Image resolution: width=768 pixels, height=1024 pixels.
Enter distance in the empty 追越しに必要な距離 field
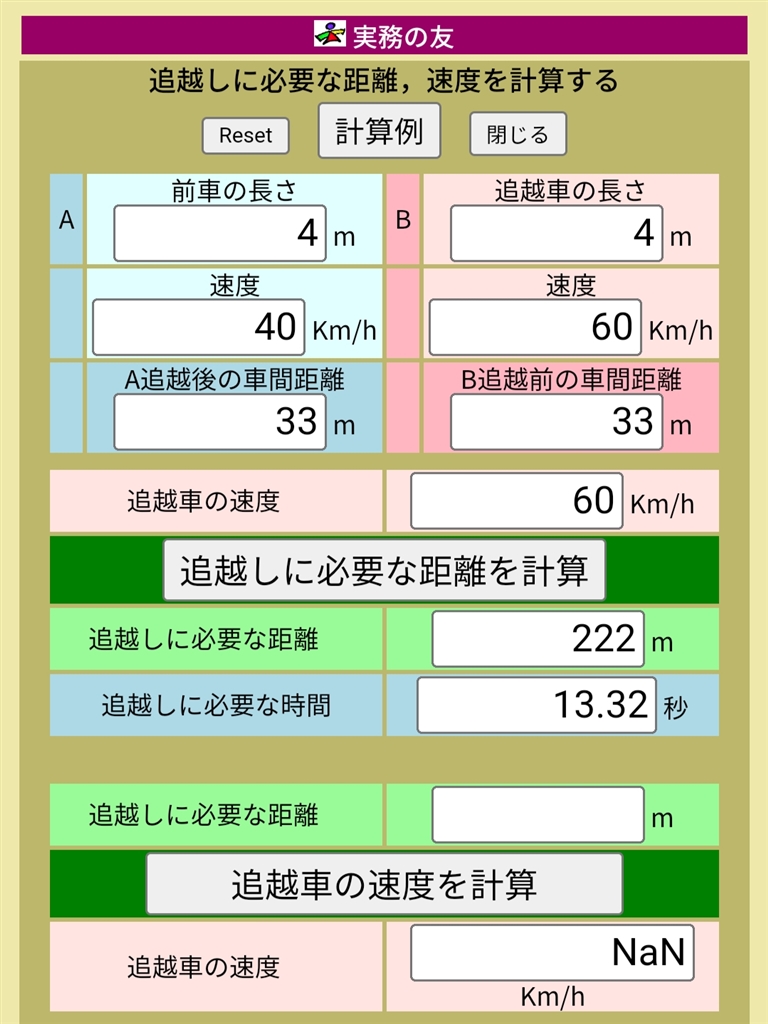click(x=538, y=815)
